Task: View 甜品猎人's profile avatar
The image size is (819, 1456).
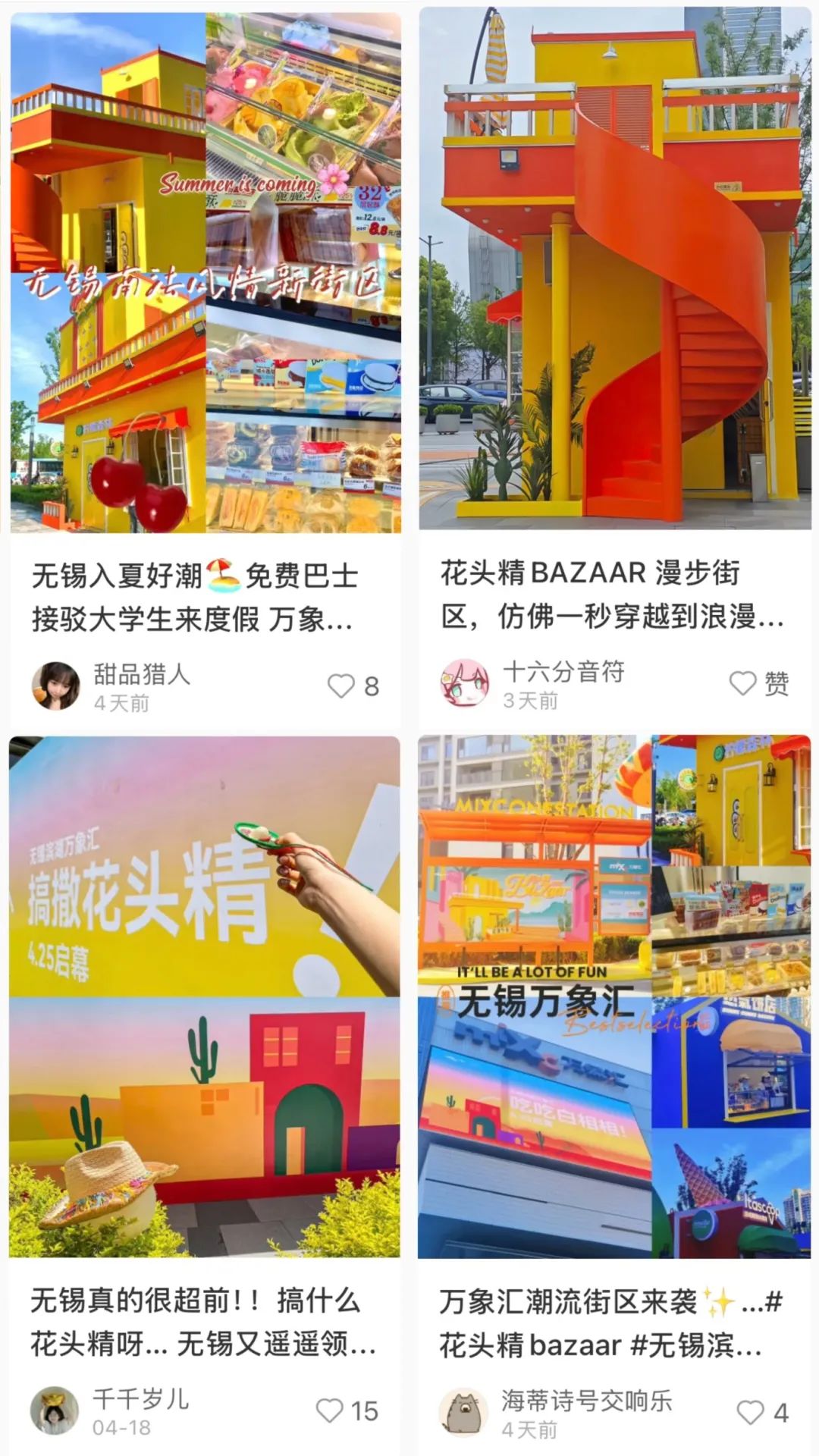Action: [x=55, y=686]
